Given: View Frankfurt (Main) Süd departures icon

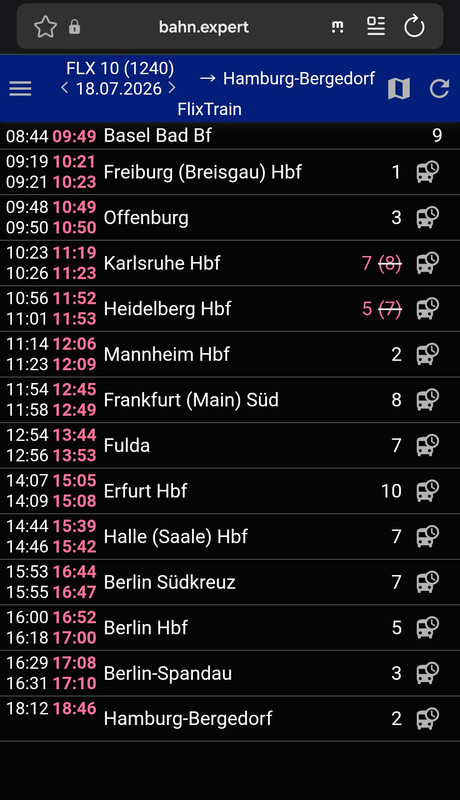Looking at the screenshot, I should [x=427, y=399].
